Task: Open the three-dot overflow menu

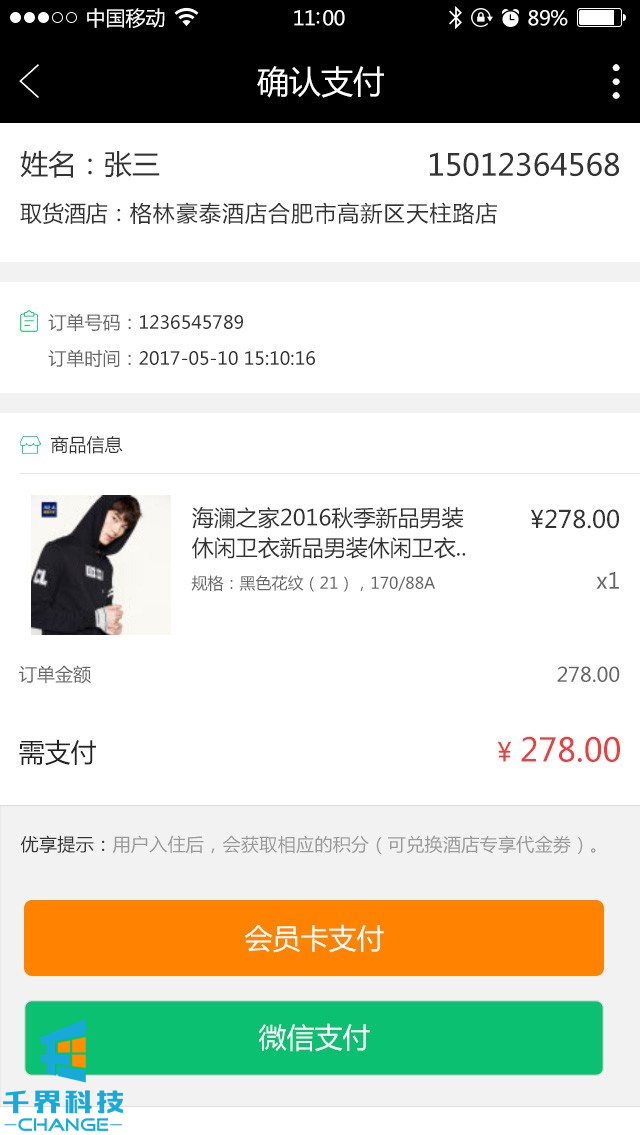Action: coord(615,82)
